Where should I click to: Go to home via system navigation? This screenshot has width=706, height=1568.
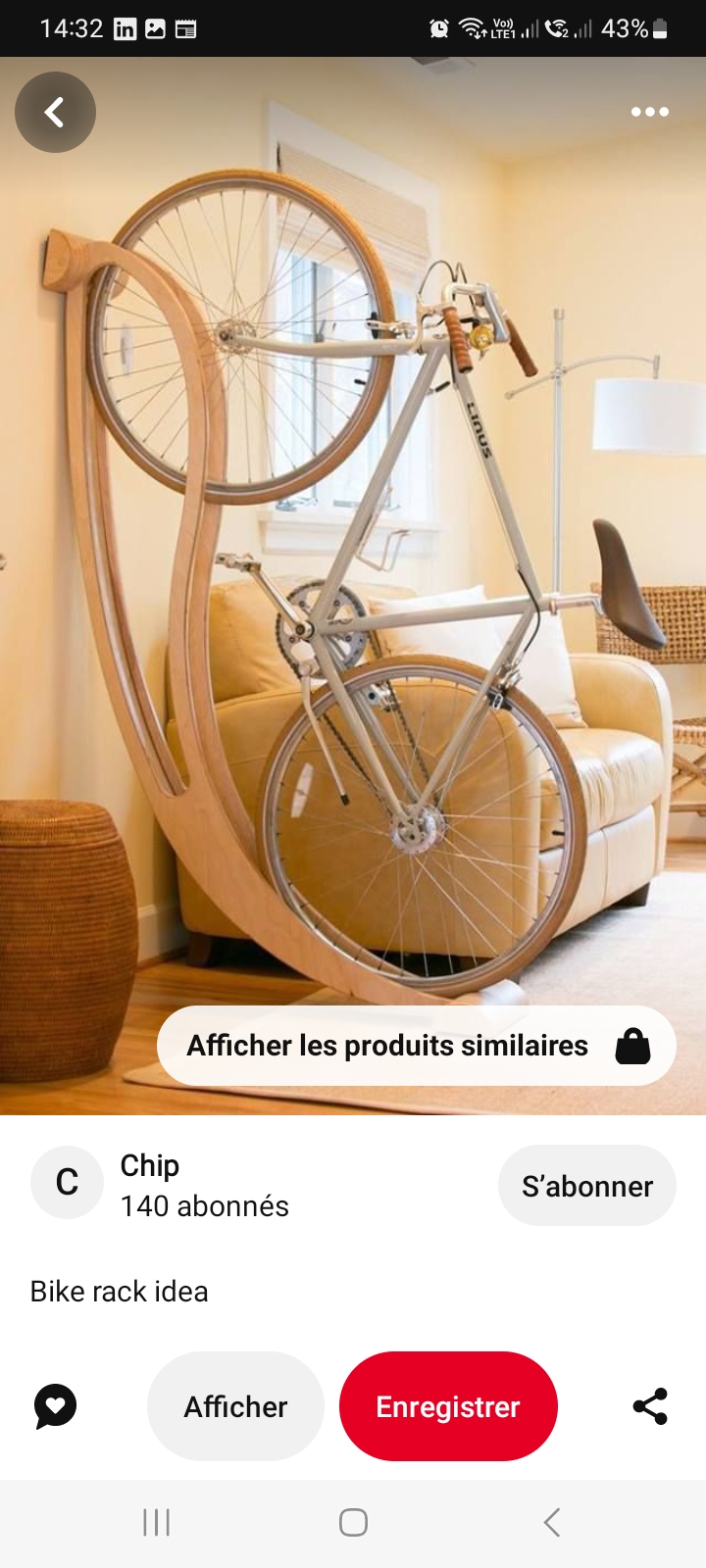tap(353, 1522)
